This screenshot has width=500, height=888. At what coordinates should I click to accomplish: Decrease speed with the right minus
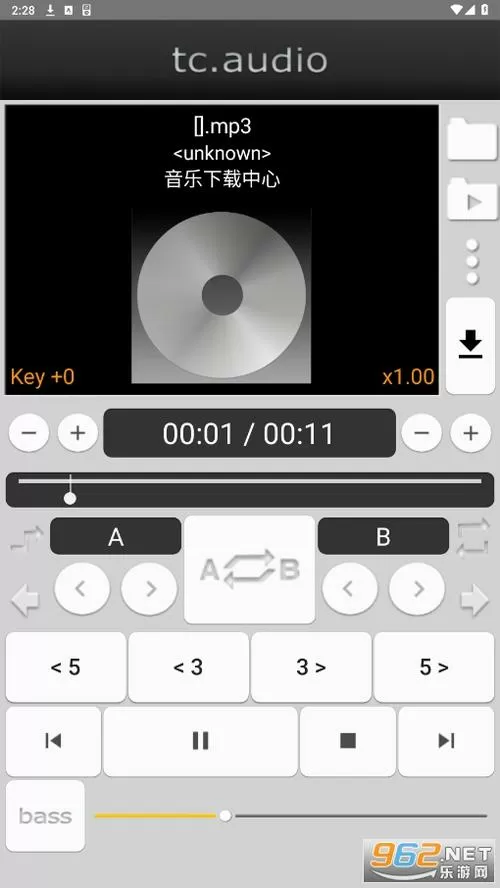(x=421, y=433)
